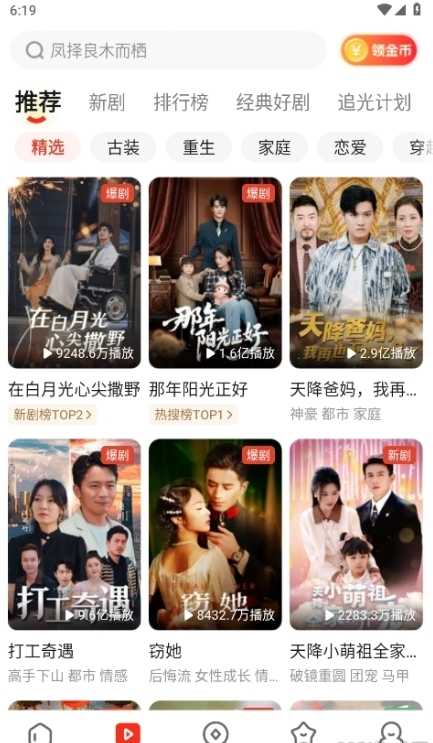Open the search box 凤择良木而栖

168,50
